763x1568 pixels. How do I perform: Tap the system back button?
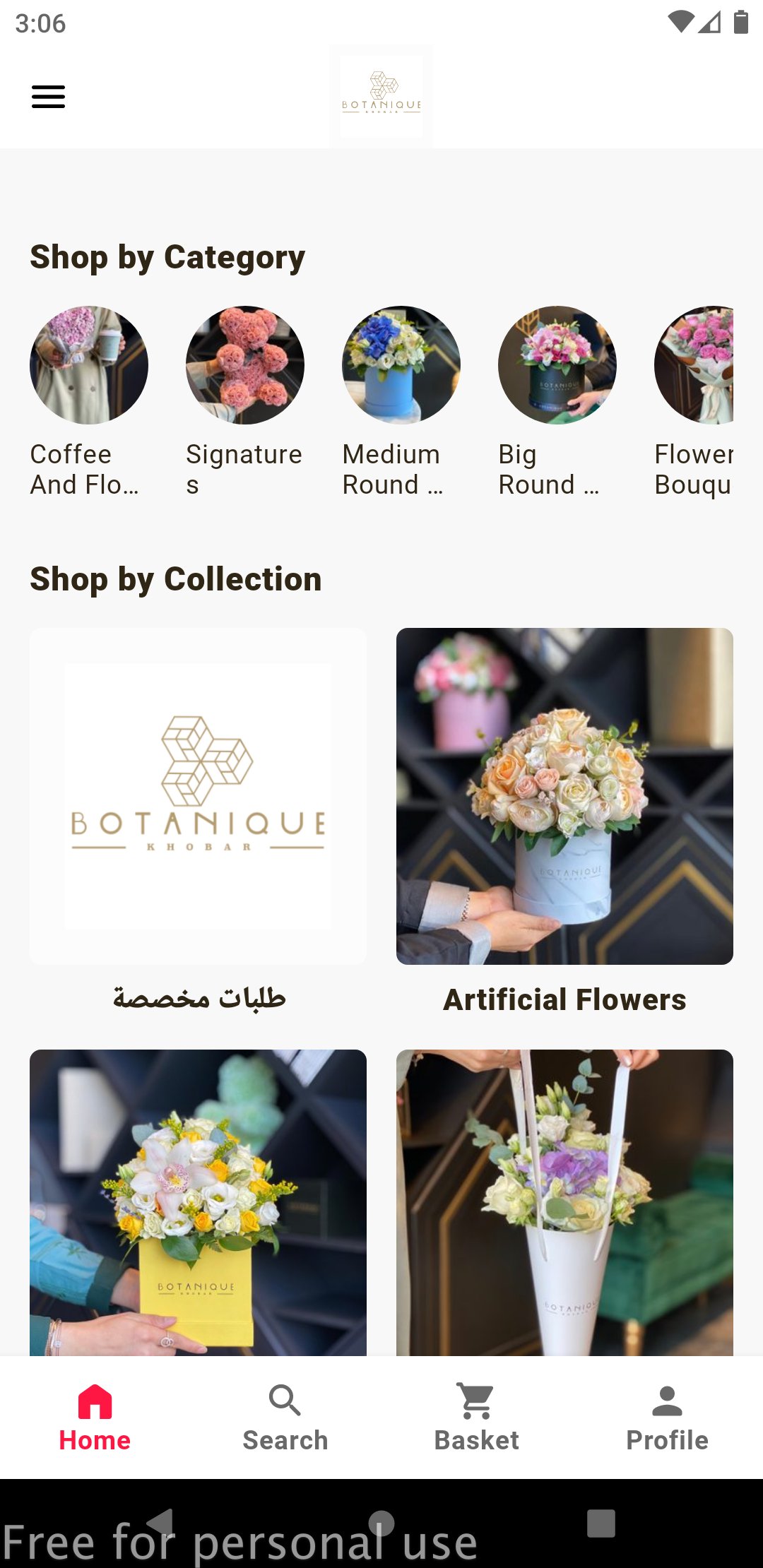tap(162, 1523)
